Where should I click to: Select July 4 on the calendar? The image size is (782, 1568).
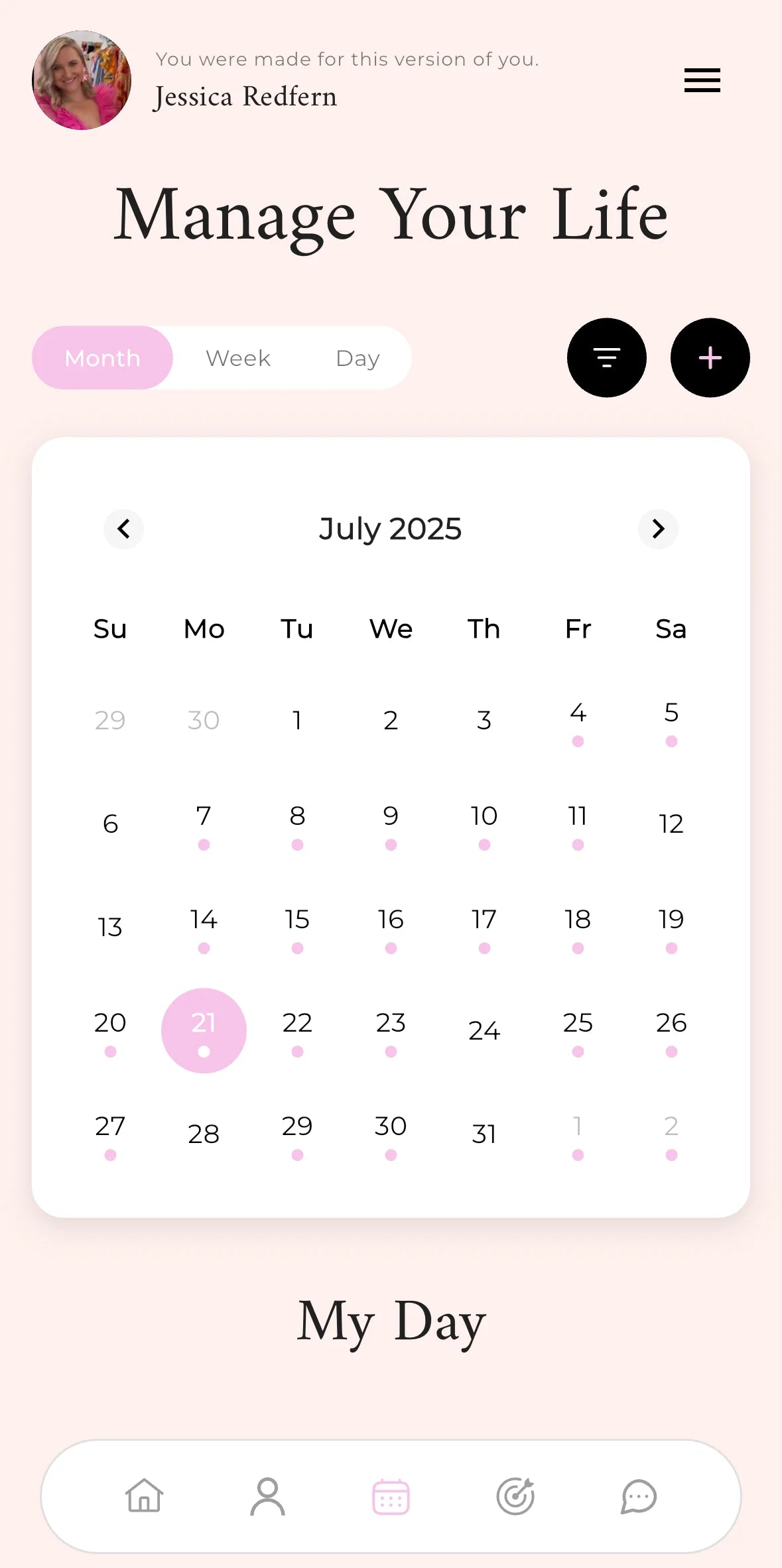(578, 720)
